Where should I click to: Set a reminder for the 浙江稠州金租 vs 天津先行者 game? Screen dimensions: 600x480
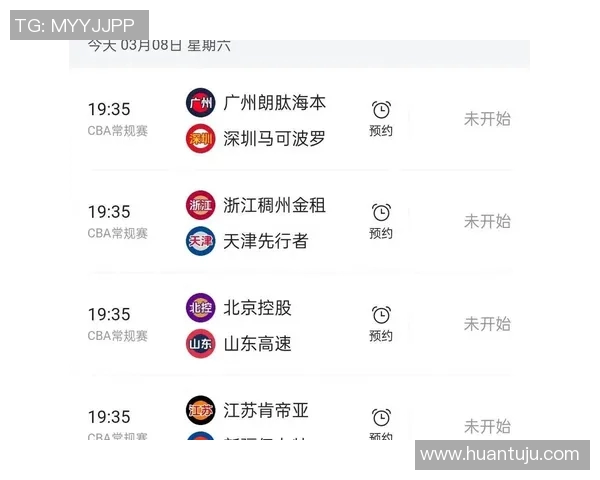click(381, 220)
